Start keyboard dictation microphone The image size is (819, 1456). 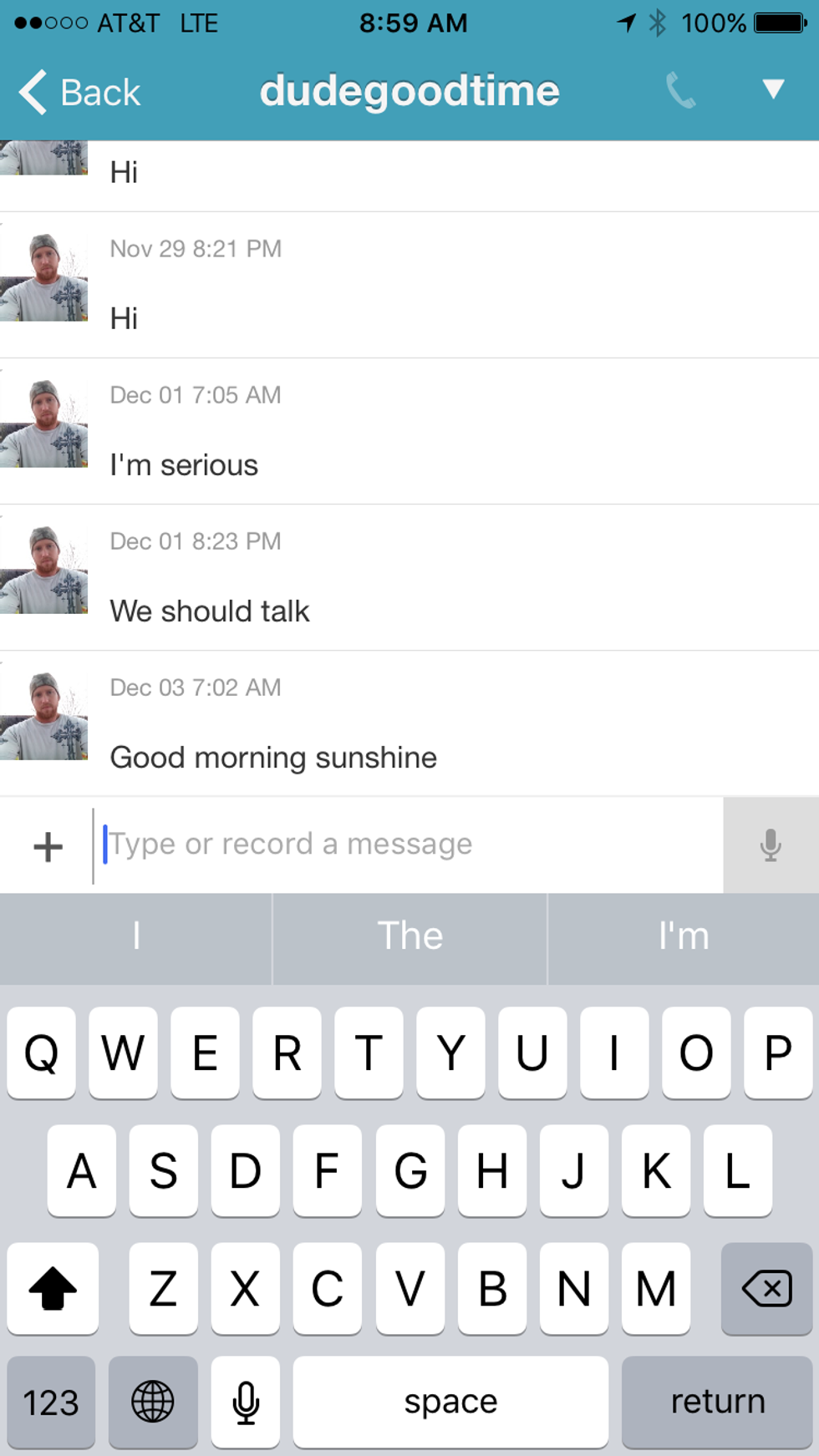pos(246,1402)
